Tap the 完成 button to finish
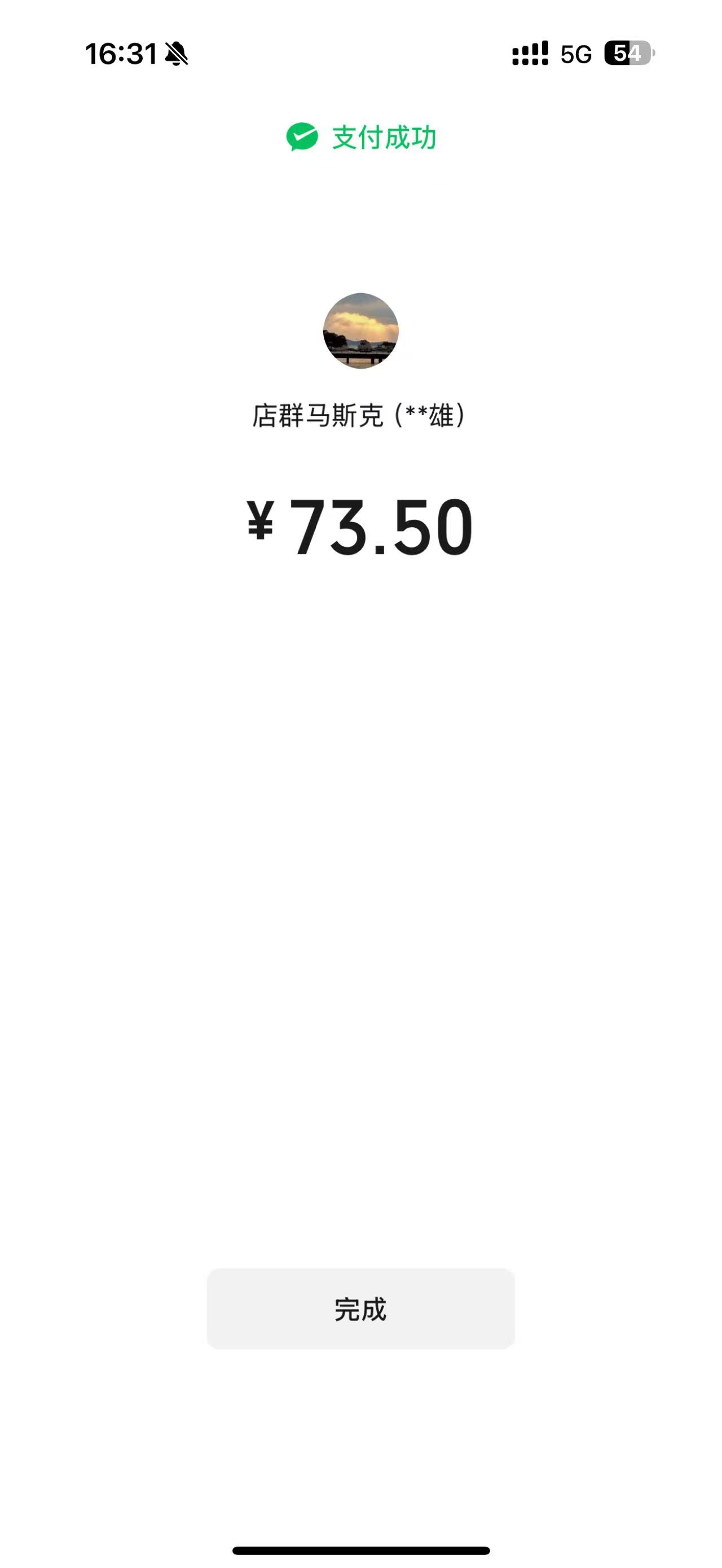Viewport: 722px width, 1568px height. [x=360, y=1309]
